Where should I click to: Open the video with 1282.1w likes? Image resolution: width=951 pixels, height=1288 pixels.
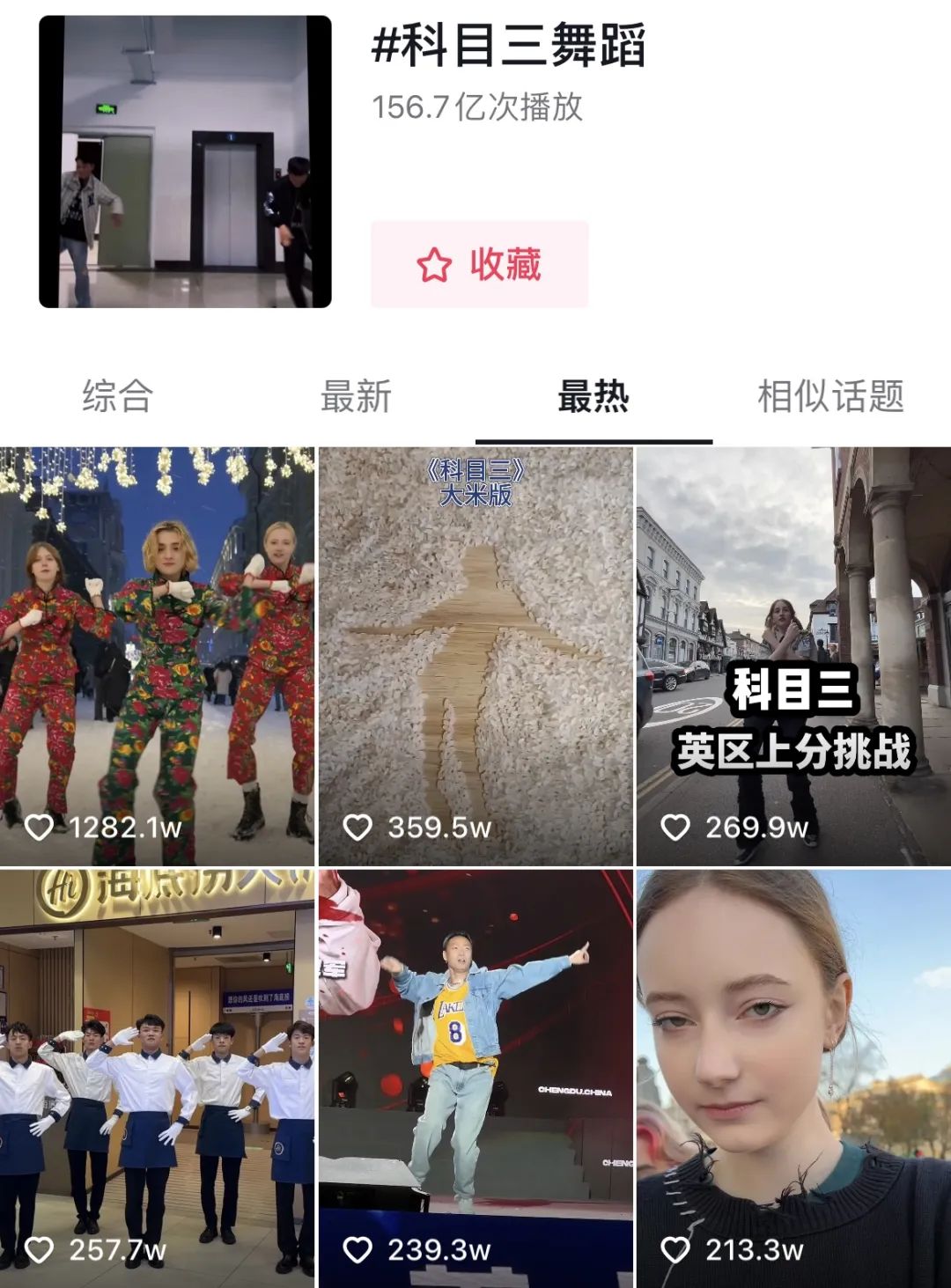tap(157, 656)
